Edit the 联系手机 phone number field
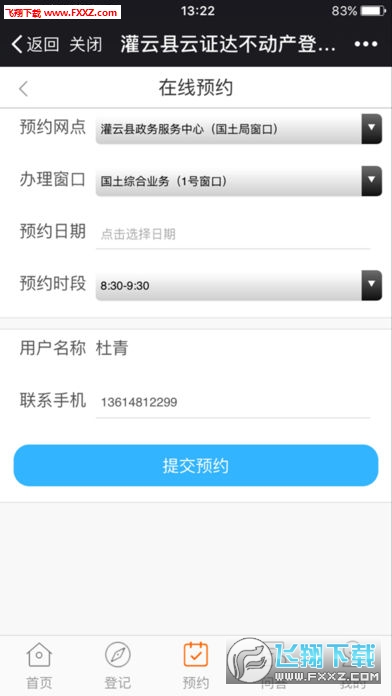This screenshot has height=696, width=392. 233,403
